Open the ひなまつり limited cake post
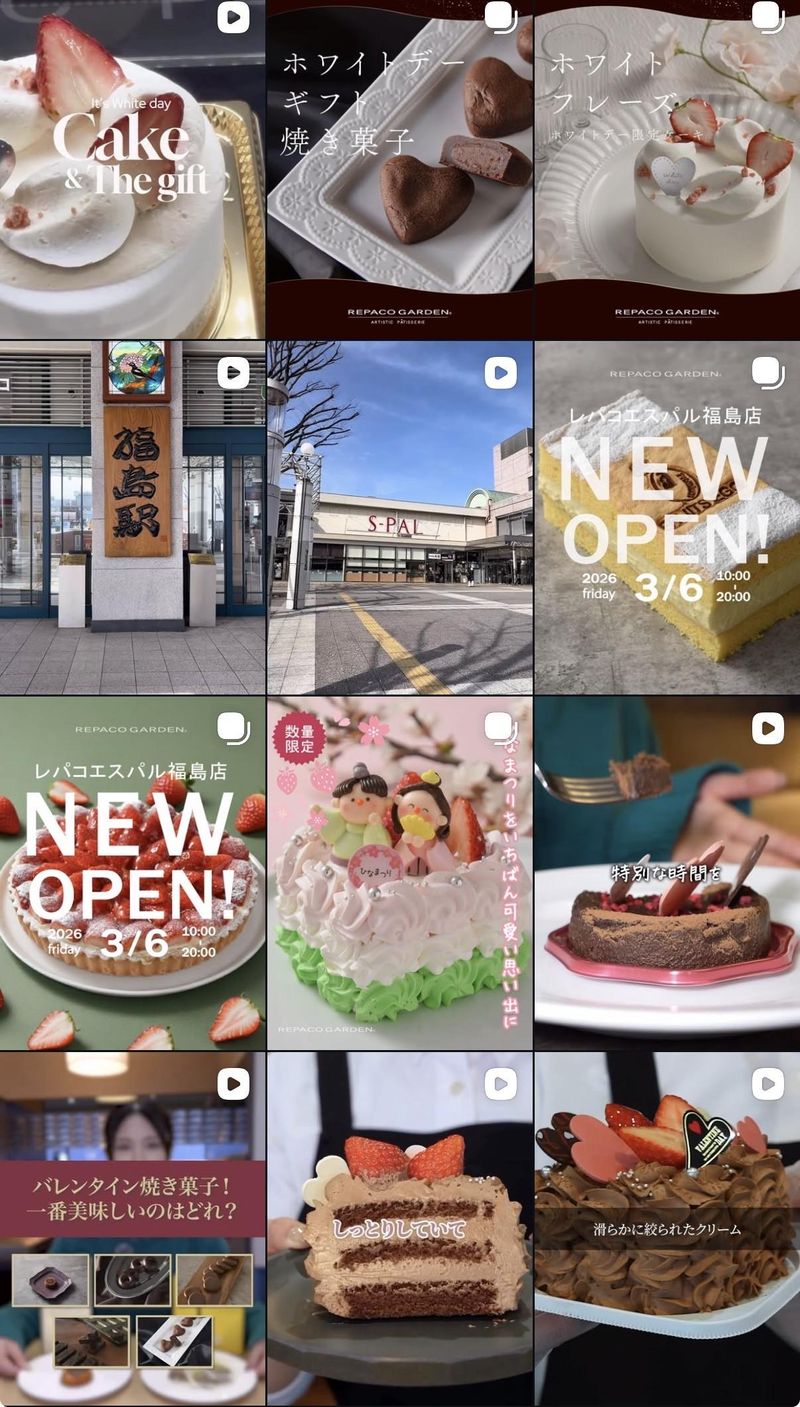This screenshot has height=1407, width=800. [399, 873]
